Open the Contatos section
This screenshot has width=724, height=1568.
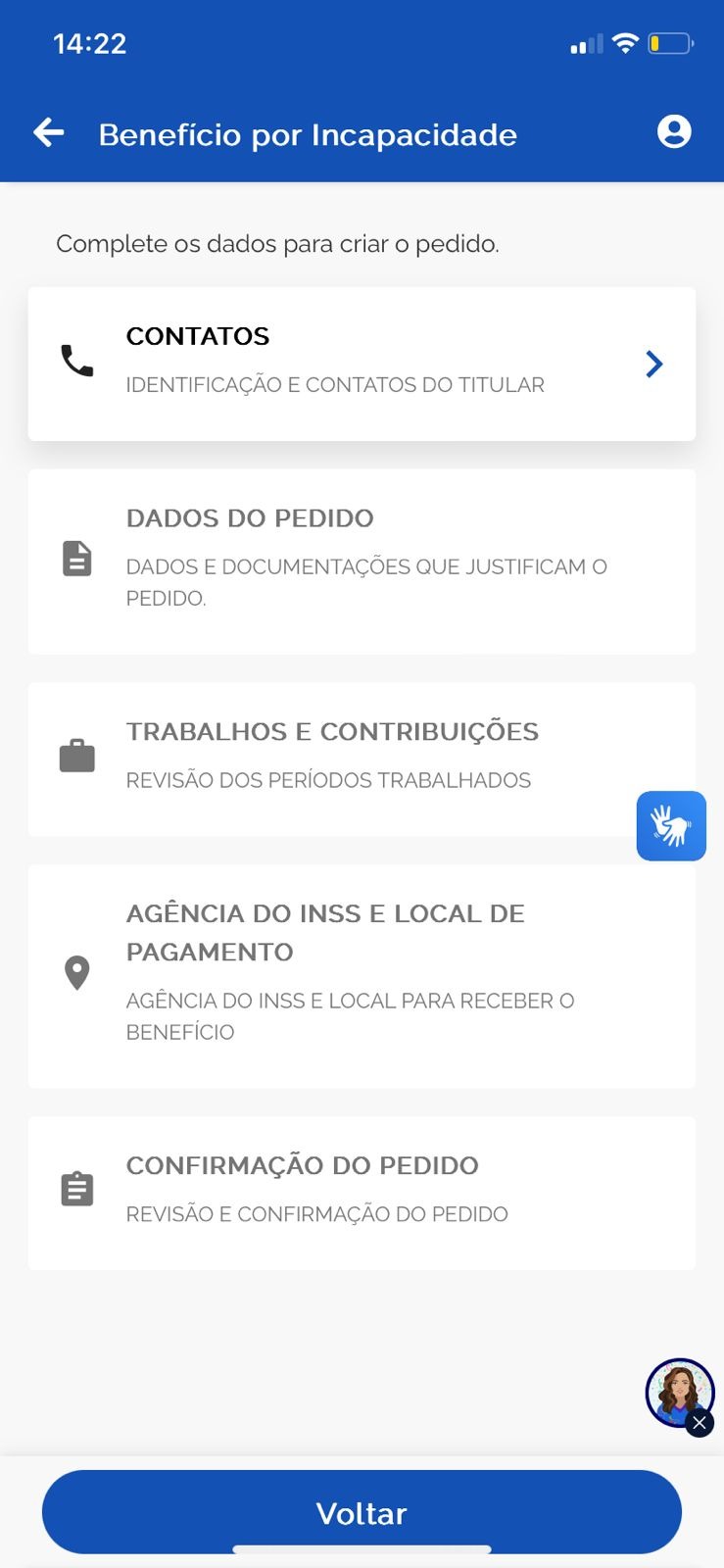(362, 364)
